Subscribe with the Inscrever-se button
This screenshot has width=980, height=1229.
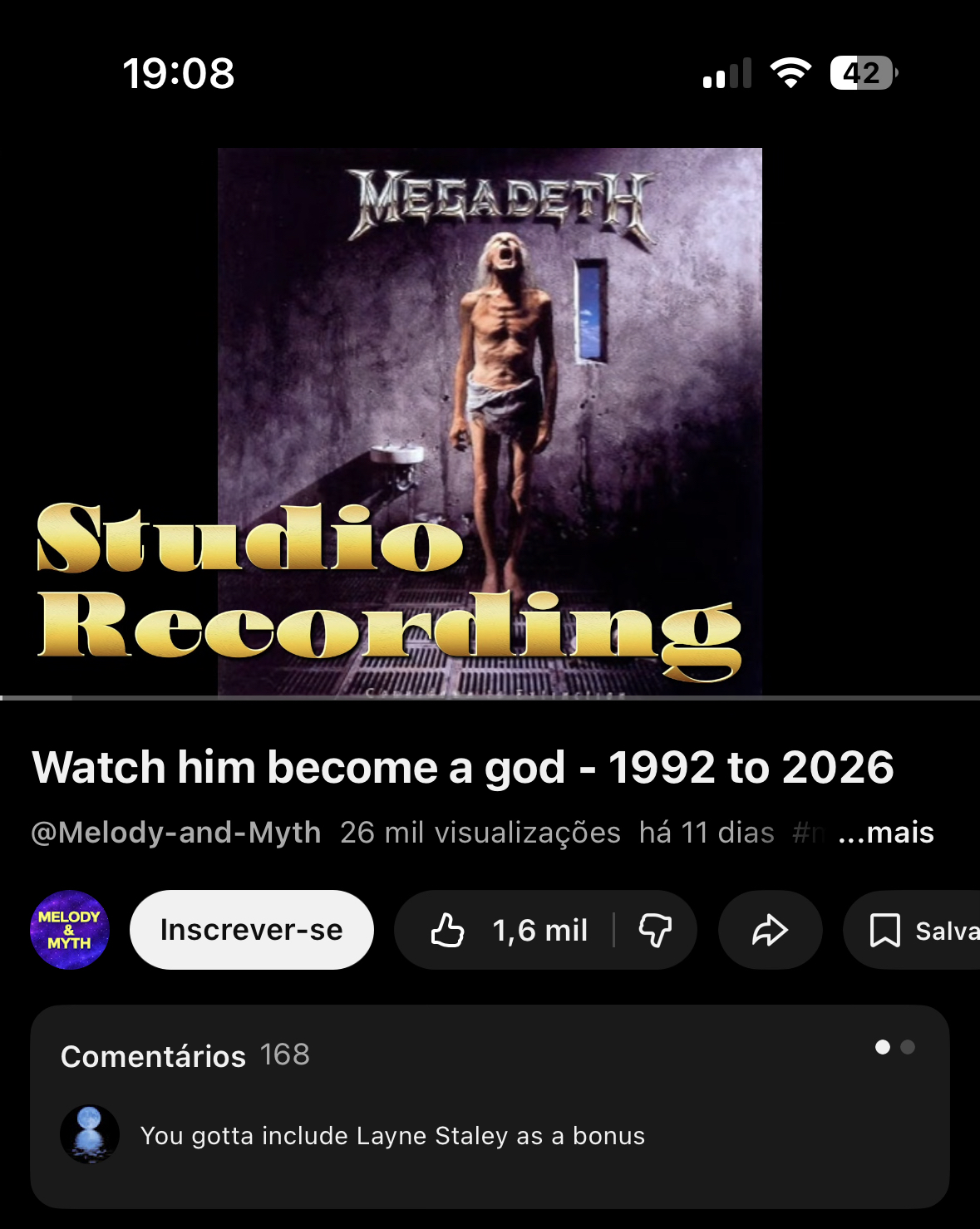click(x=251, y=930)
